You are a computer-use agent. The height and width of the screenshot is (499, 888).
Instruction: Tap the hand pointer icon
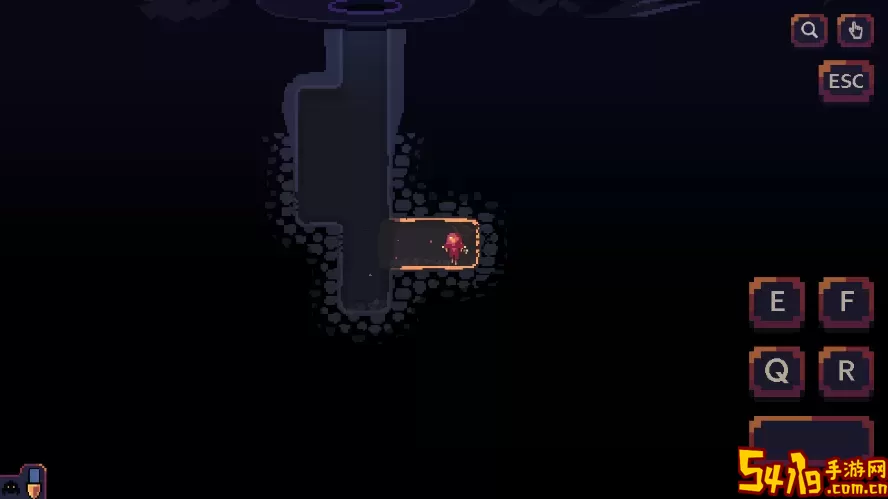855,31
